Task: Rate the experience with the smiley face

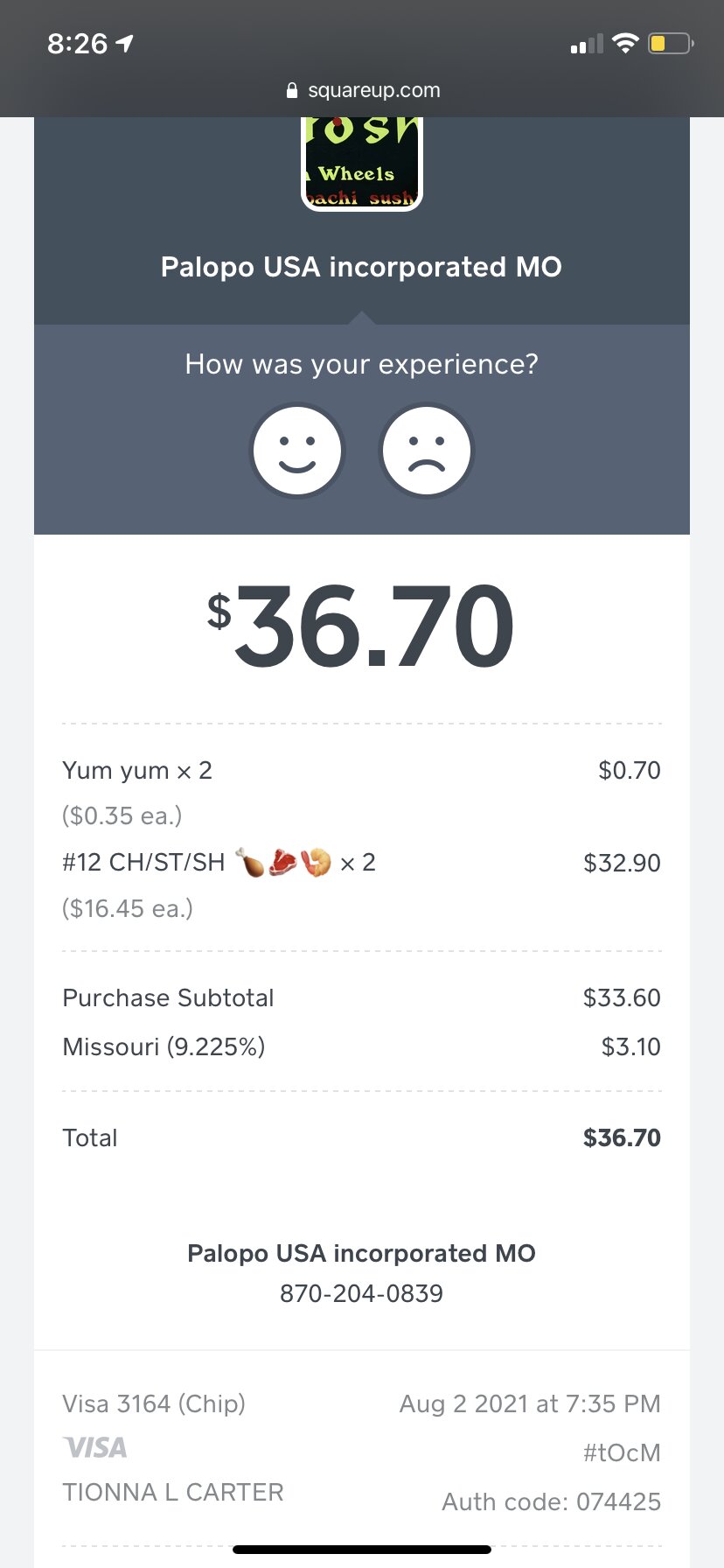Action: click(x=297, y=451)
